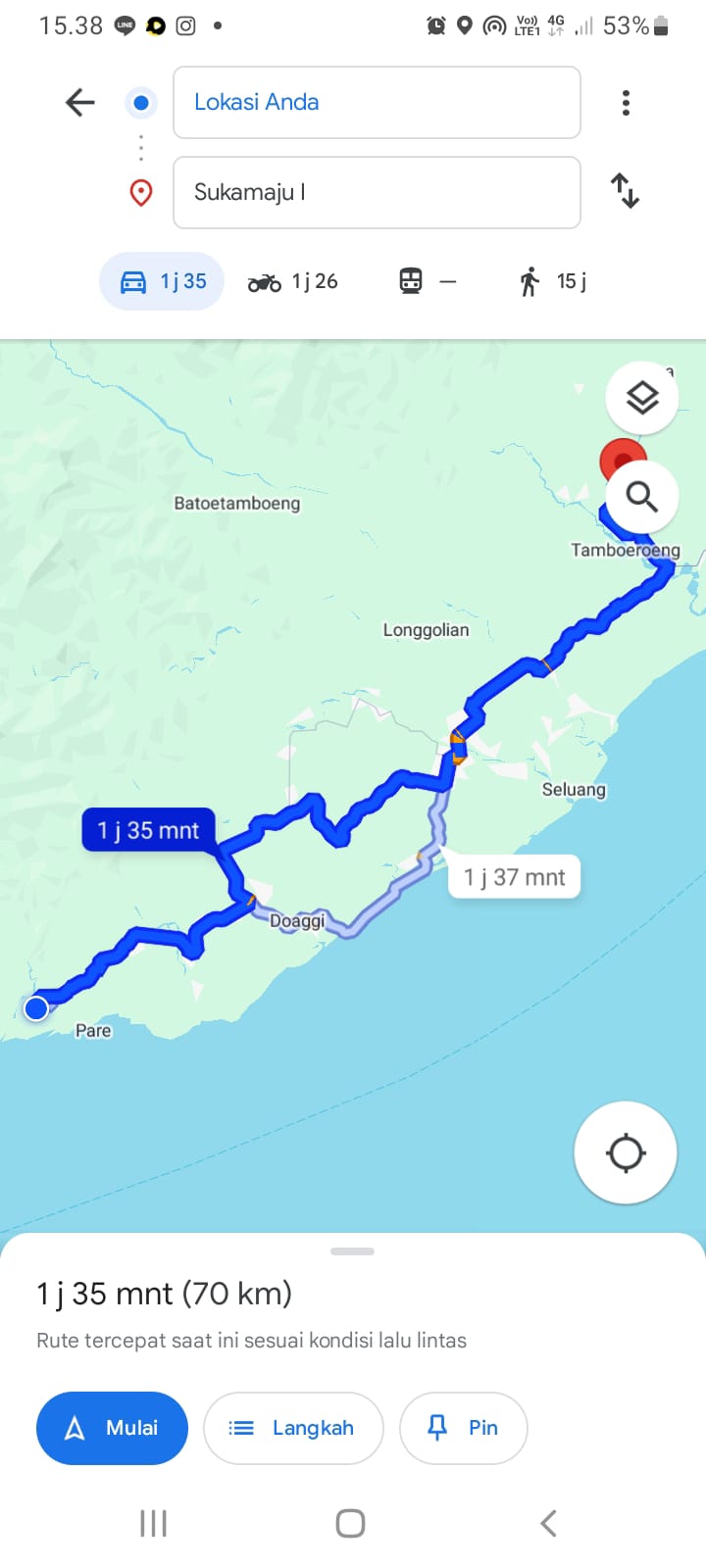Pin this route with the Pin button

(x=464, y=1428)
